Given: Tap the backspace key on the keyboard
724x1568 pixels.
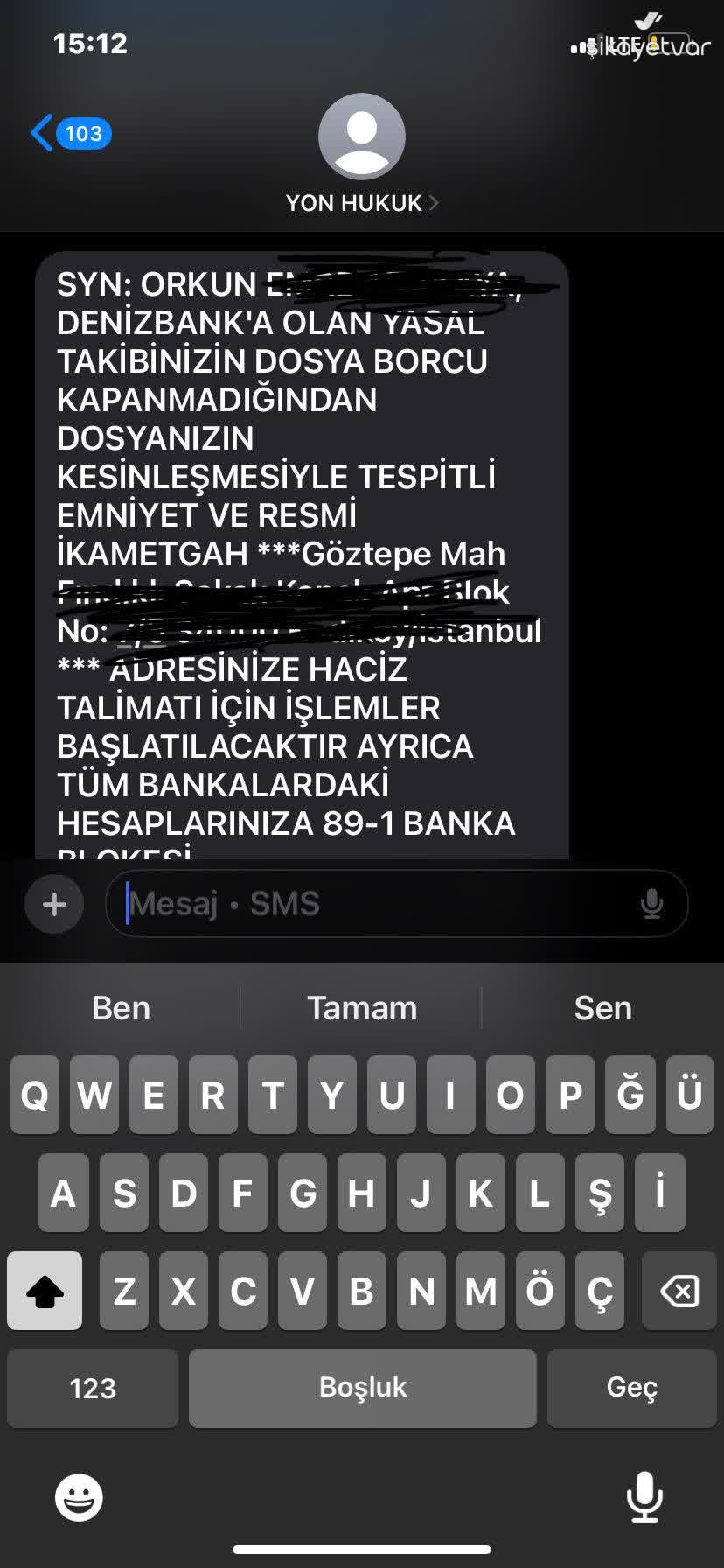Looking at the screenshot, I should pyautogui.click(x=678, y=1291).
